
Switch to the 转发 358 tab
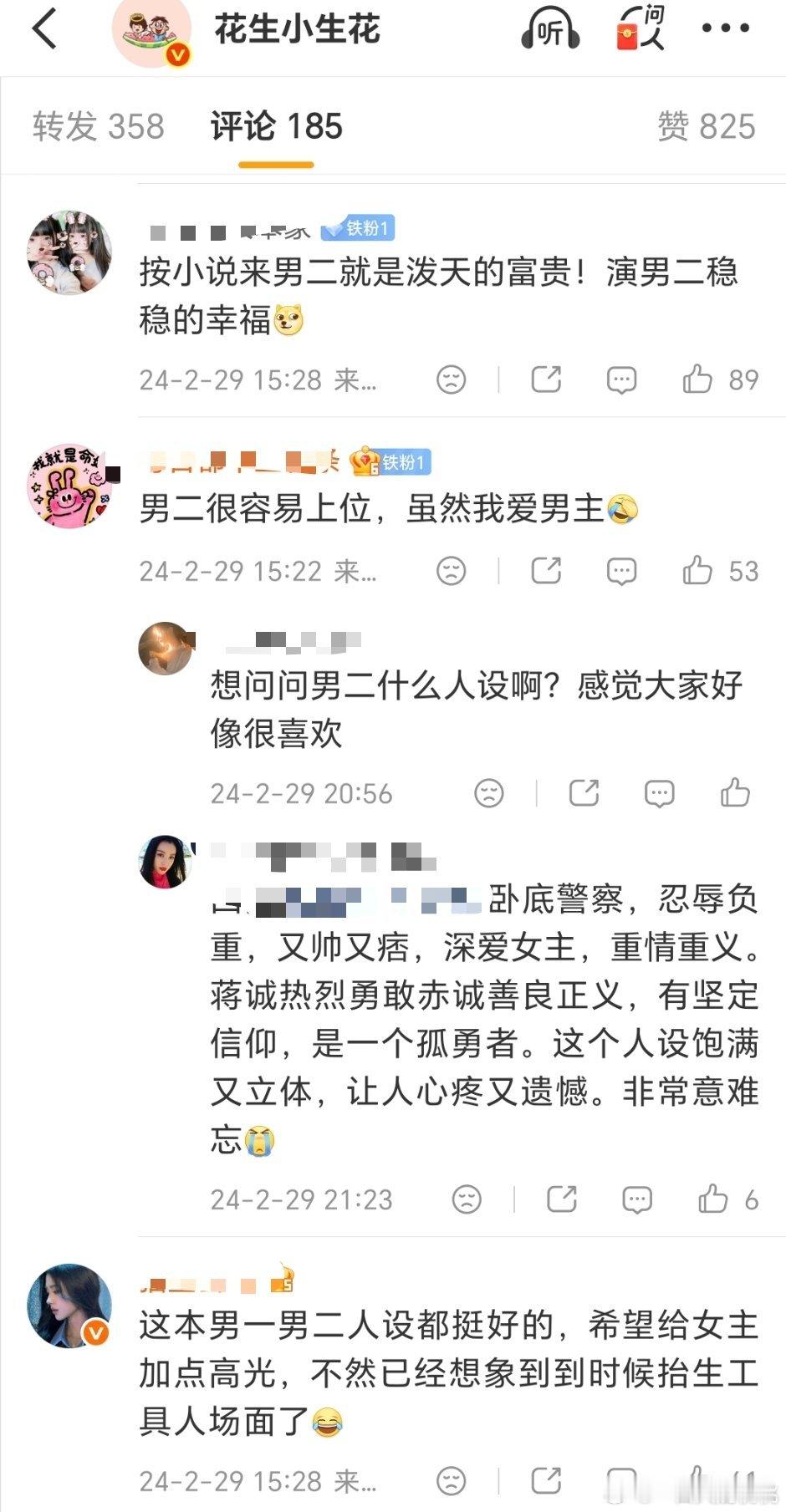click(x=100, y=125)
